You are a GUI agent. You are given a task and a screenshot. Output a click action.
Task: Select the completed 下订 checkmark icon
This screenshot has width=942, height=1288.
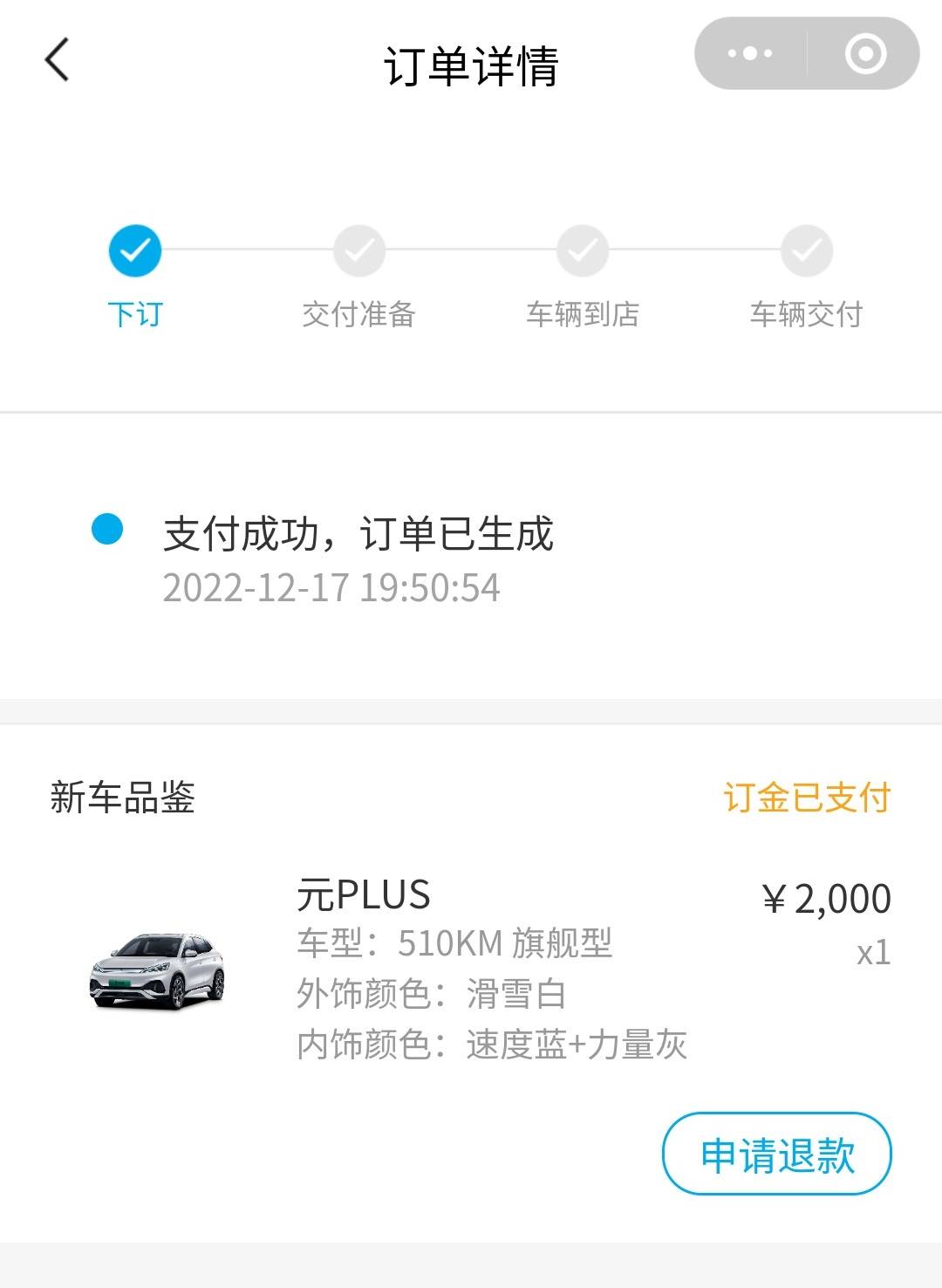[x=134, y=250]
